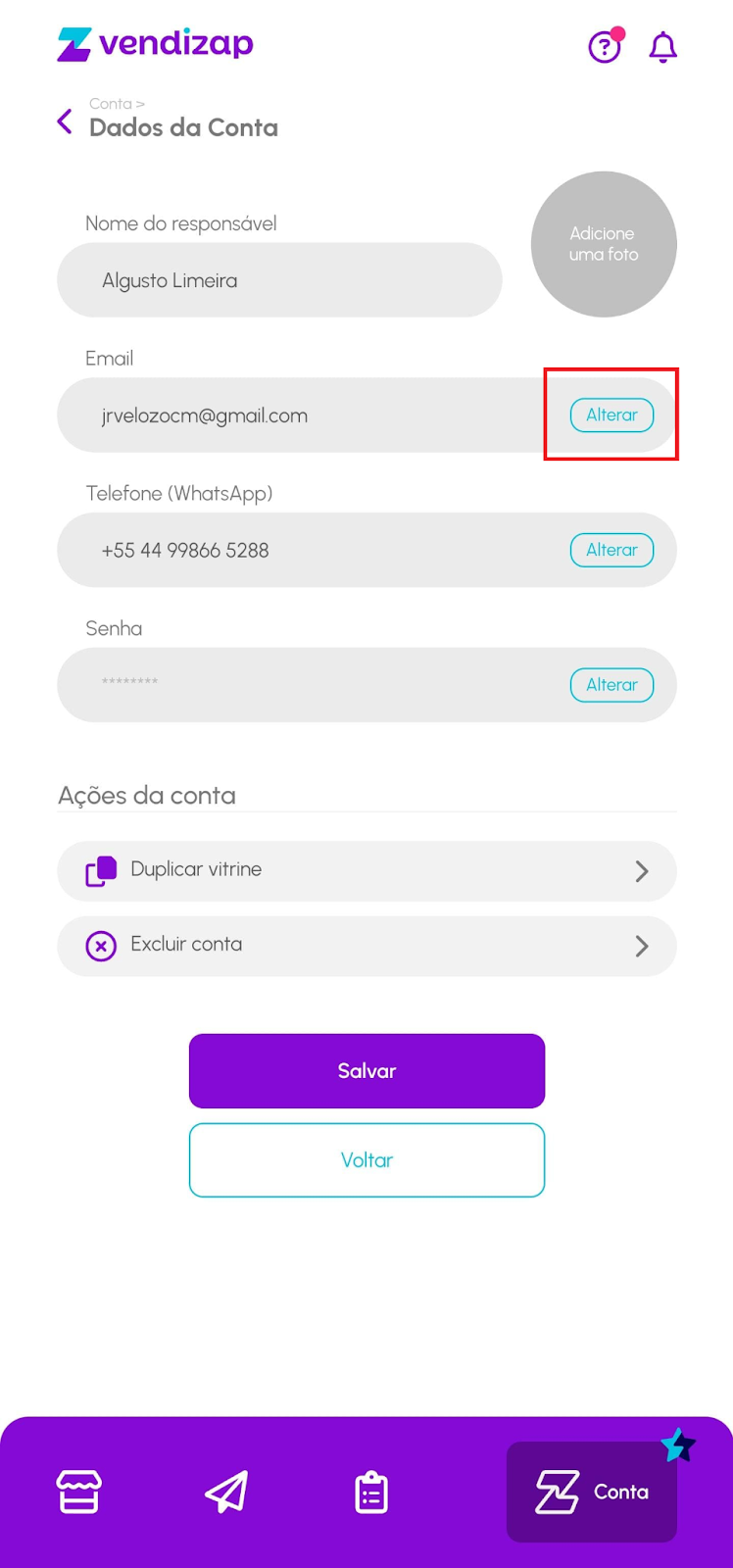Switch to the storefront tab
733x1568 pixels.
tap(78, 1492)
